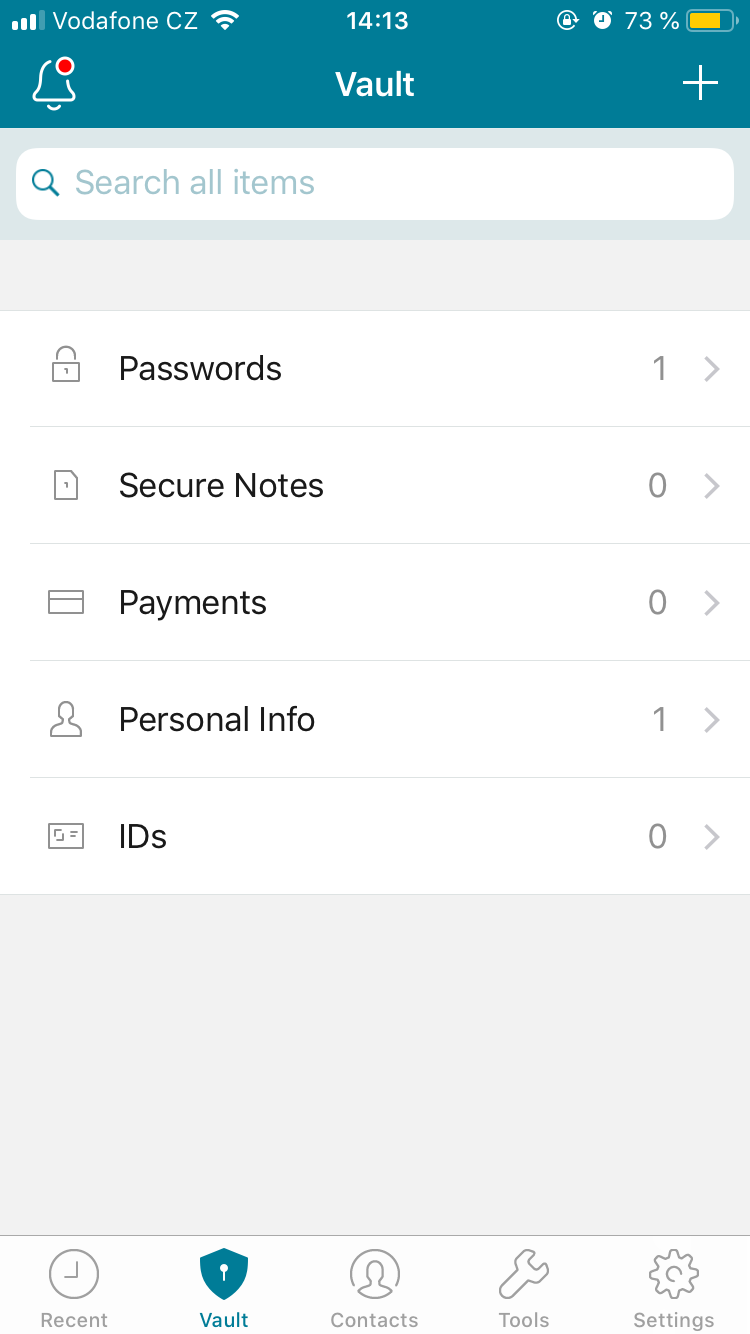Open Personal Info
This screenshot has height=1334, width=750.
point(375,720)
